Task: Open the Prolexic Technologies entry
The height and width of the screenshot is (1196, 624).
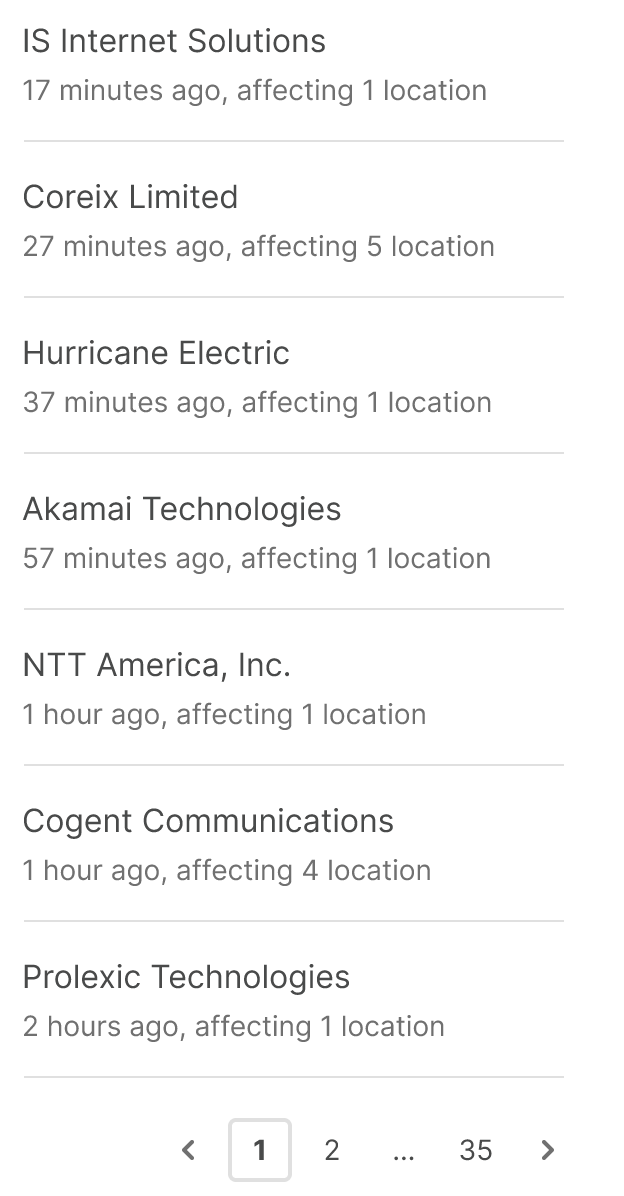Action: pos(186,978)
